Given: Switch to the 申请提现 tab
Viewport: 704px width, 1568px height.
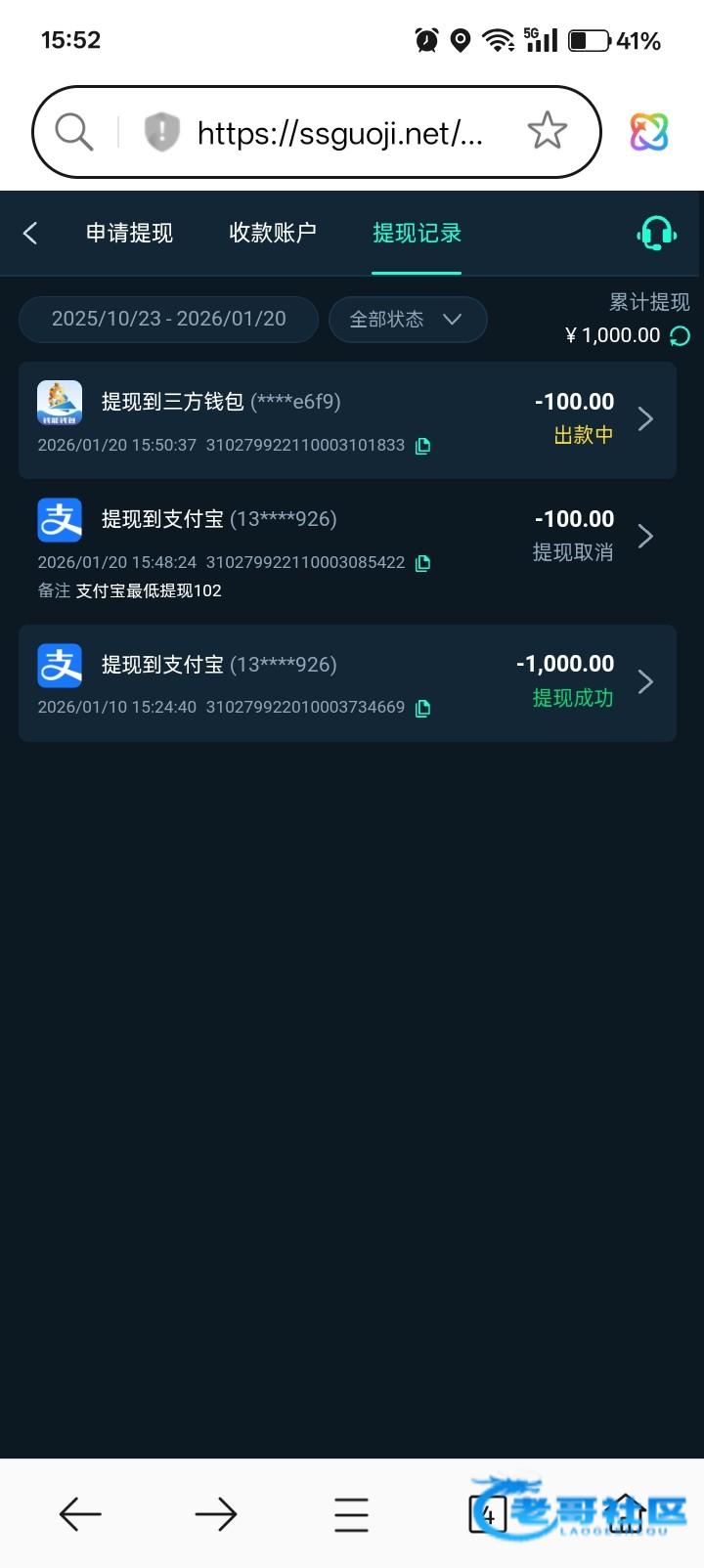Looking at the screenshot, I should coord(129,233).
